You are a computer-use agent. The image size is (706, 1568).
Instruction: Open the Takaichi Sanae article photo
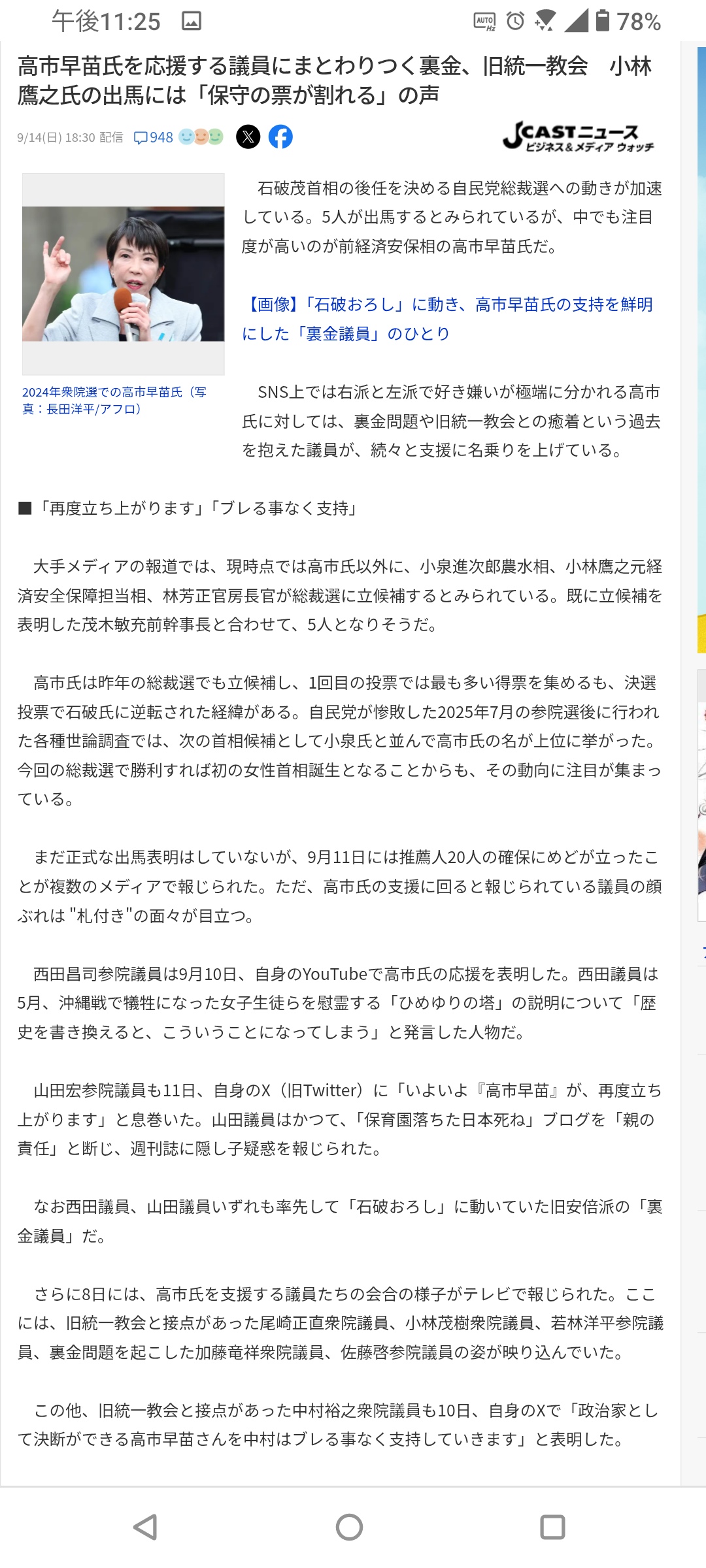[124, 274]
